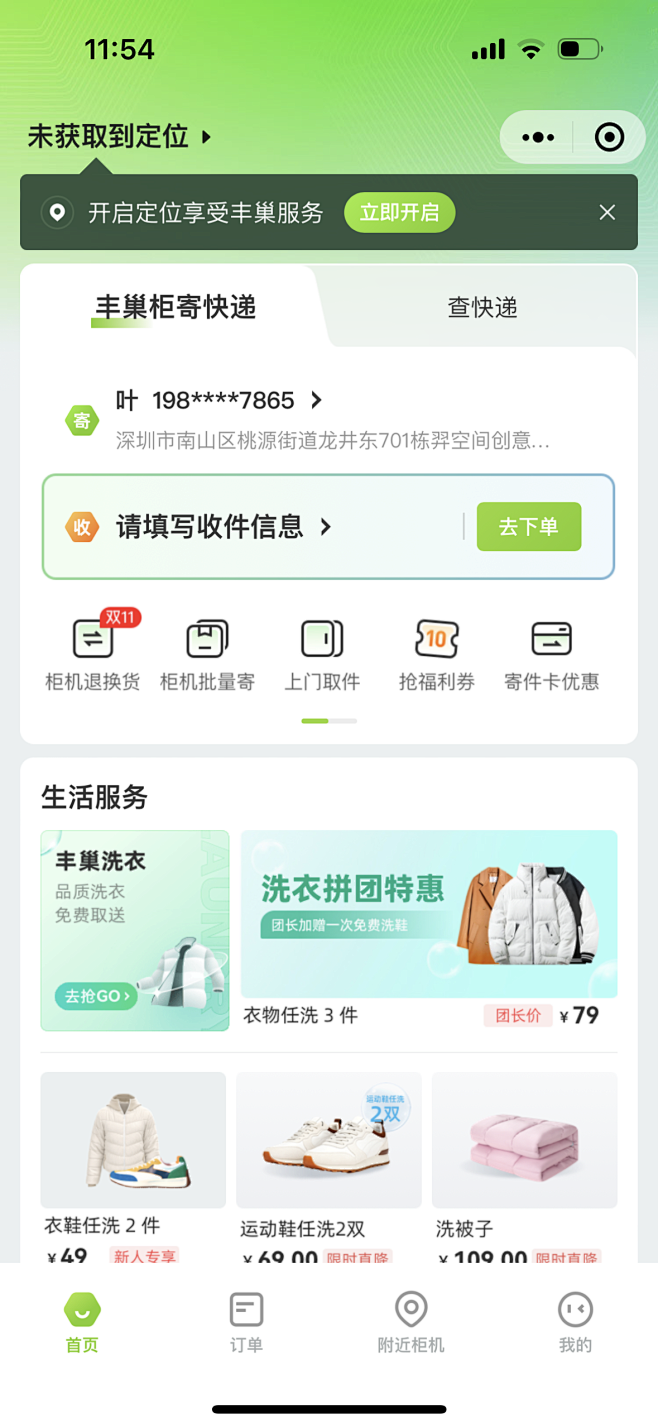Screen dimensions: 658x1427
Task: Tap 去下单 to place an order
Action: click(x=528, y=526)
